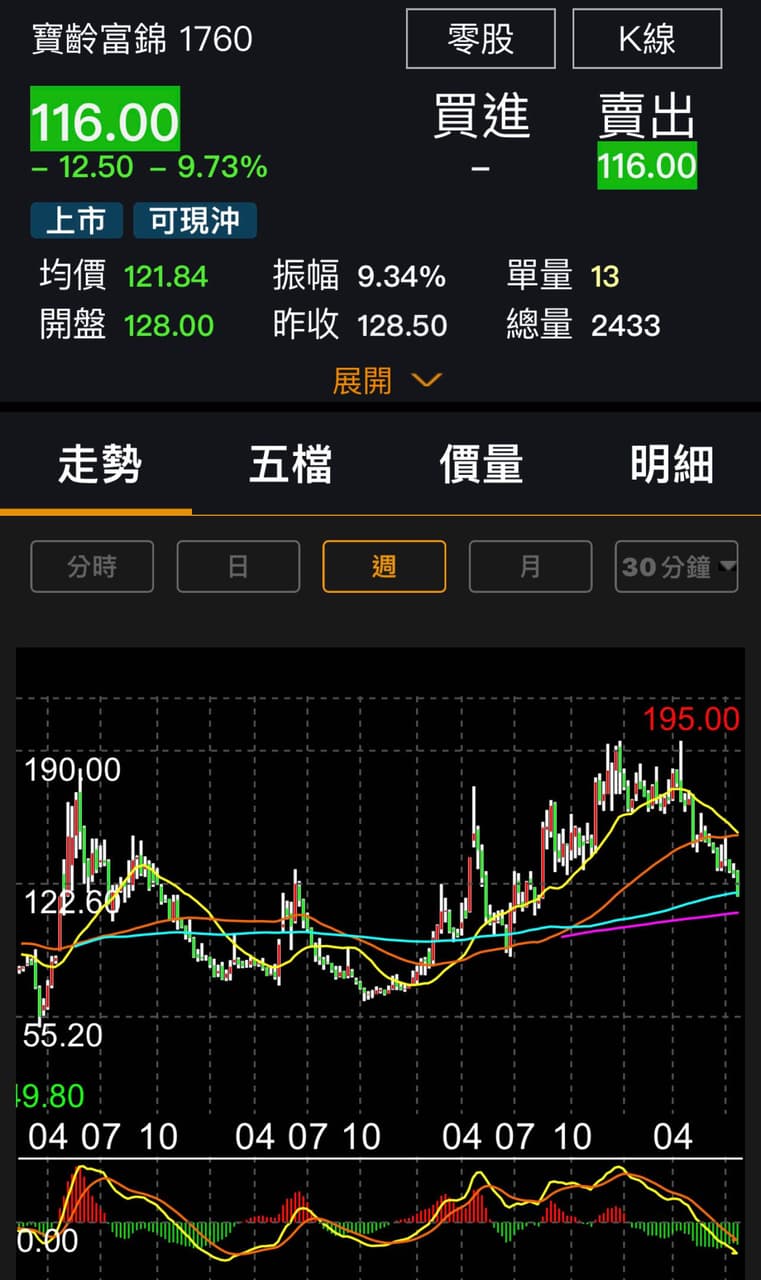Tap the 零股 odd-lot button

pyautogui.click(x=481, y=38)
